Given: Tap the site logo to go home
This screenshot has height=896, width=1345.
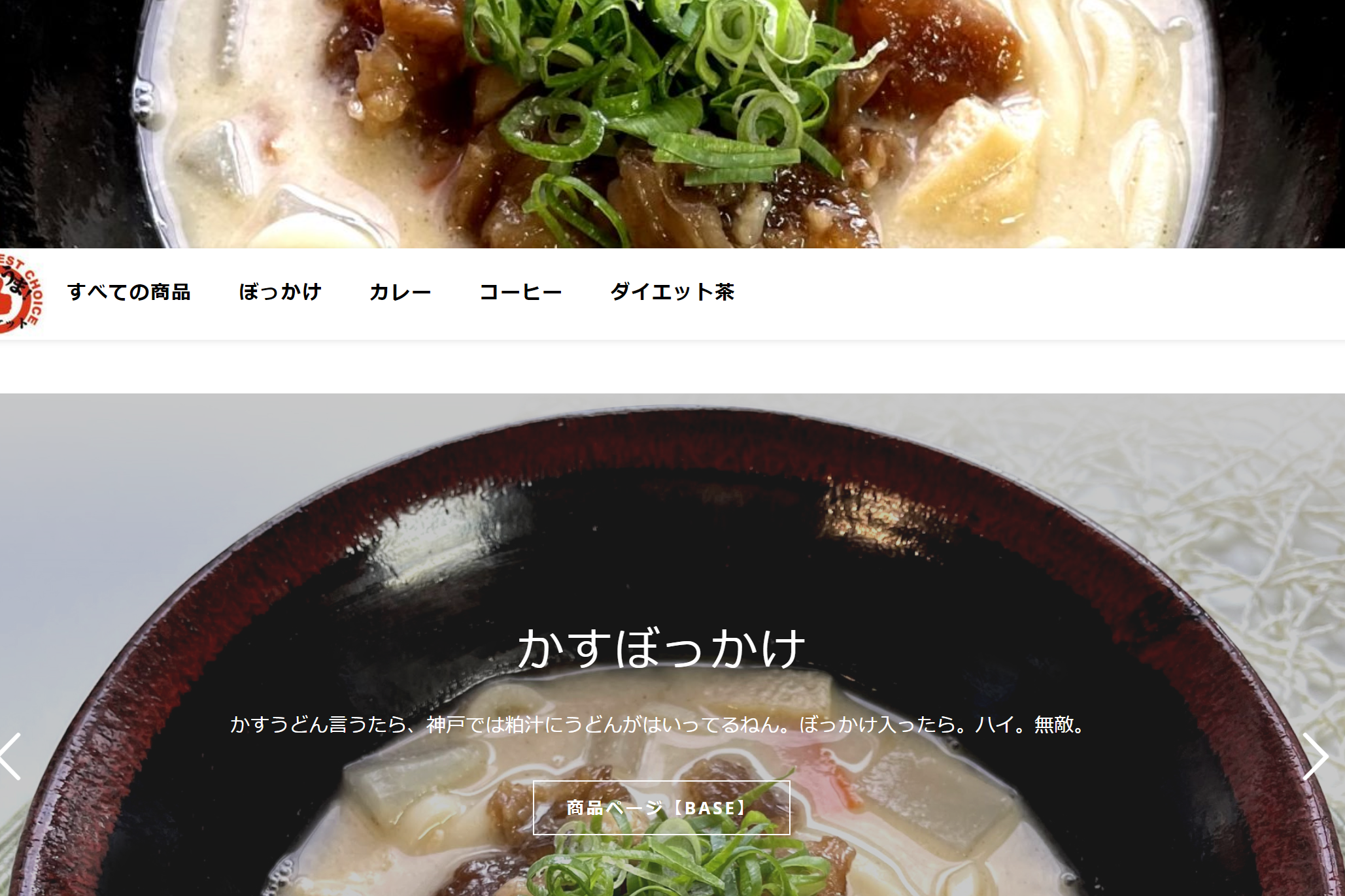Looking at the screenshot, I should (x=20, y=294).
